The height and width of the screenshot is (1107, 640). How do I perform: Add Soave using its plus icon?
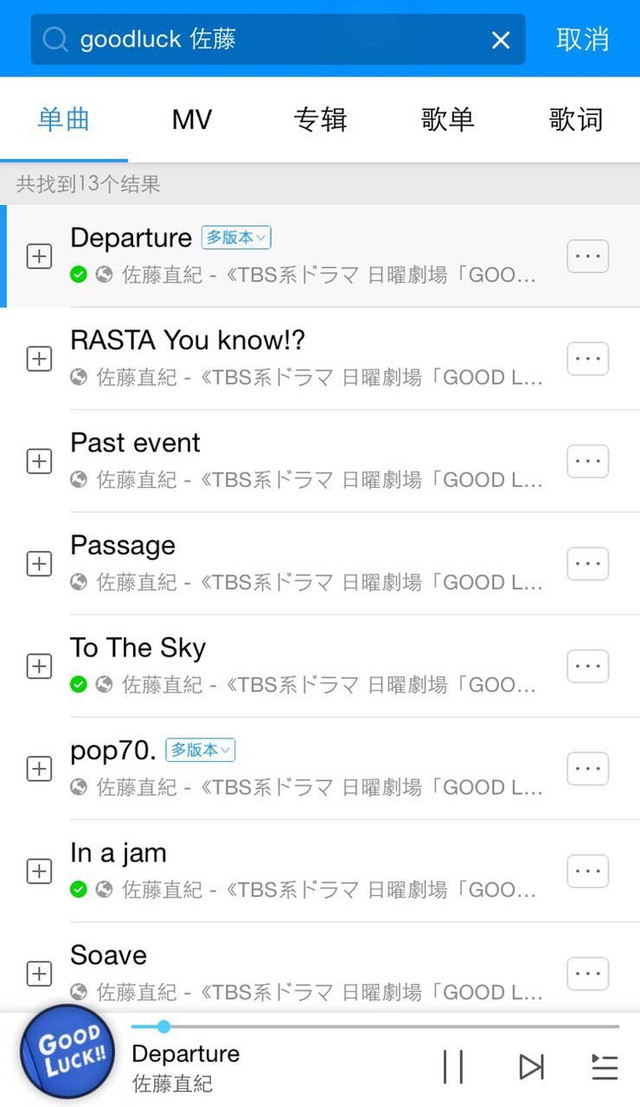coord(39,974)
